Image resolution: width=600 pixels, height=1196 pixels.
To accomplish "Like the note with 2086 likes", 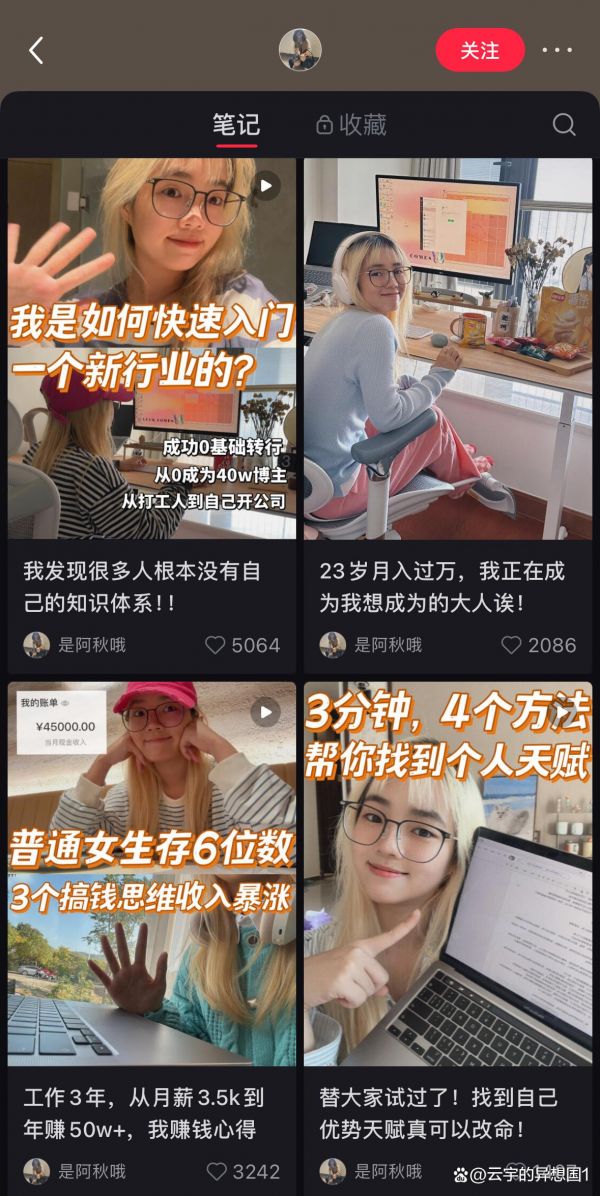I will pyautogui.click(x=512, y=645).
